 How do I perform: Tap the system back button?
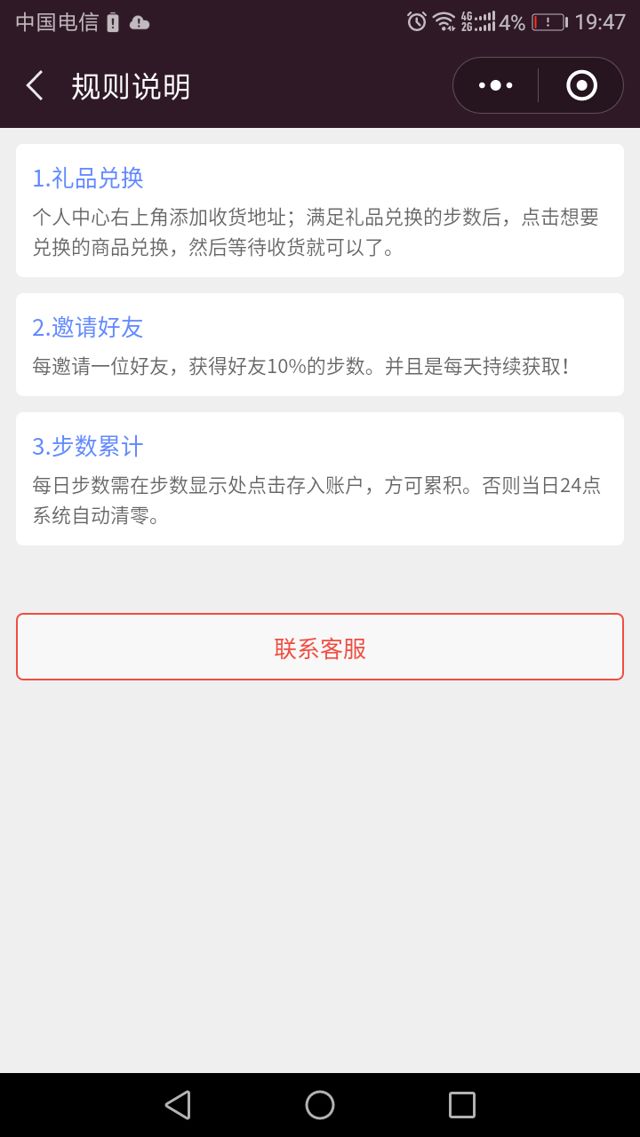178,1104
